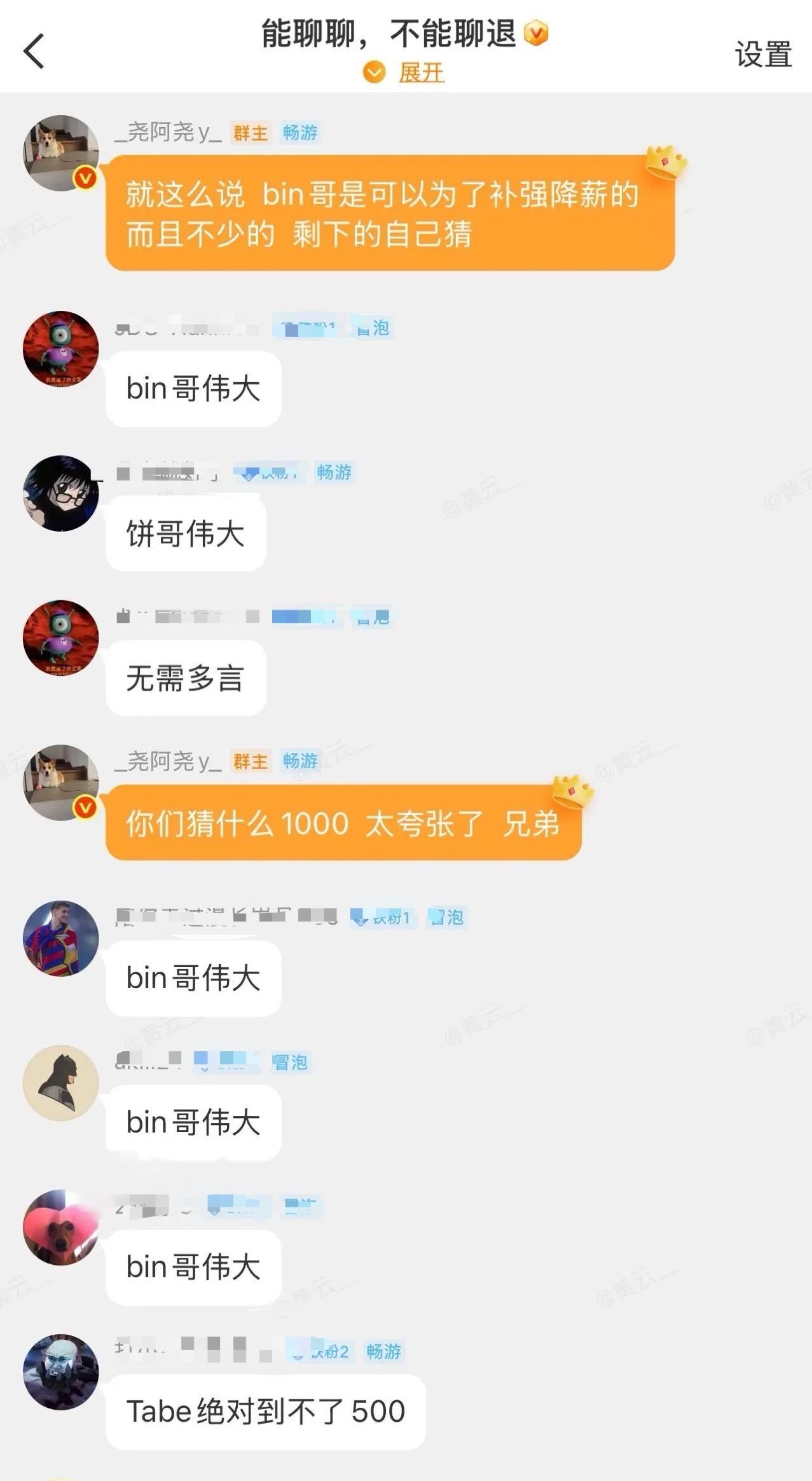Open the footballer avatar's profile
The height and width of the screenshot is (1481, 812).
tap(60, 938)
